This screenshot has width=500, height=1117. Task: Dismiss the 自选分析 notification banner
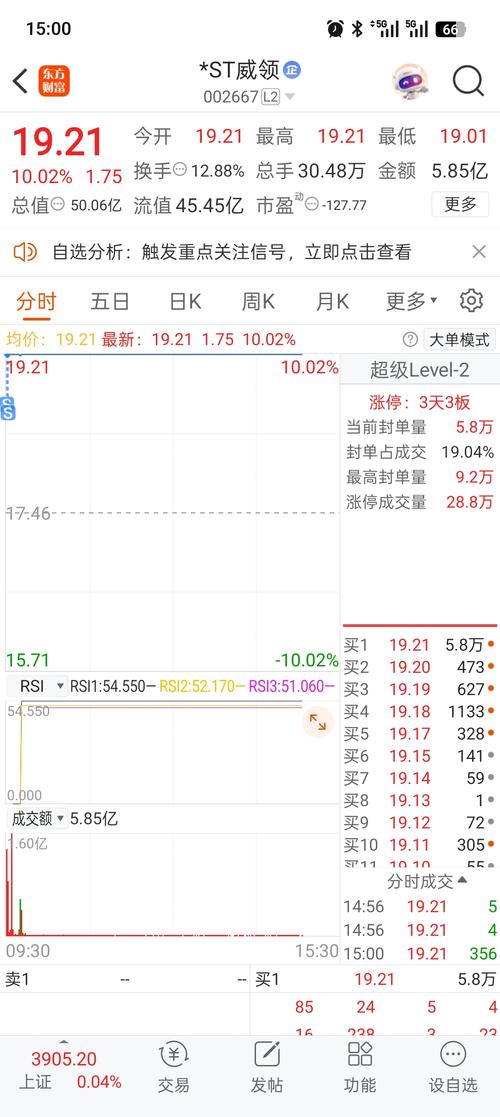(x=479, y=251)
